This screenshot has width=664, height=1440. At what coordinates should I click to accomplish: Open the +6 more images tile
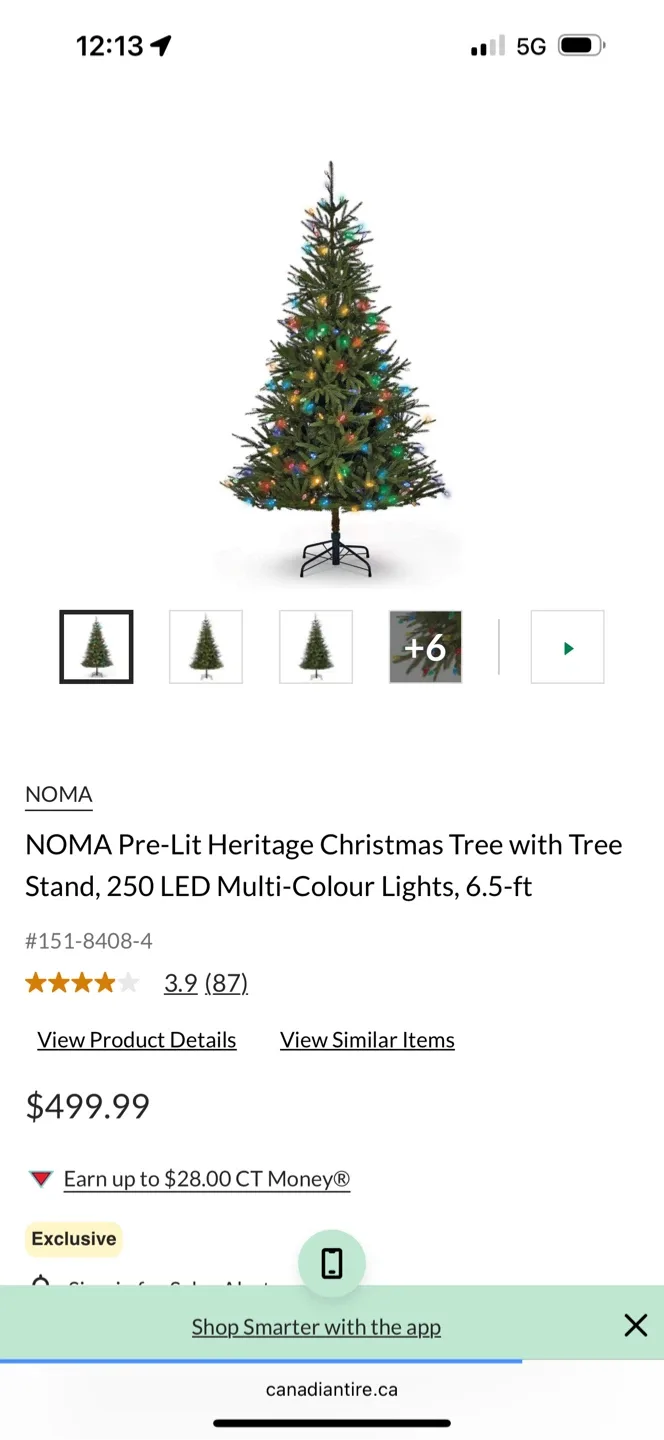[x=425, y=647]
